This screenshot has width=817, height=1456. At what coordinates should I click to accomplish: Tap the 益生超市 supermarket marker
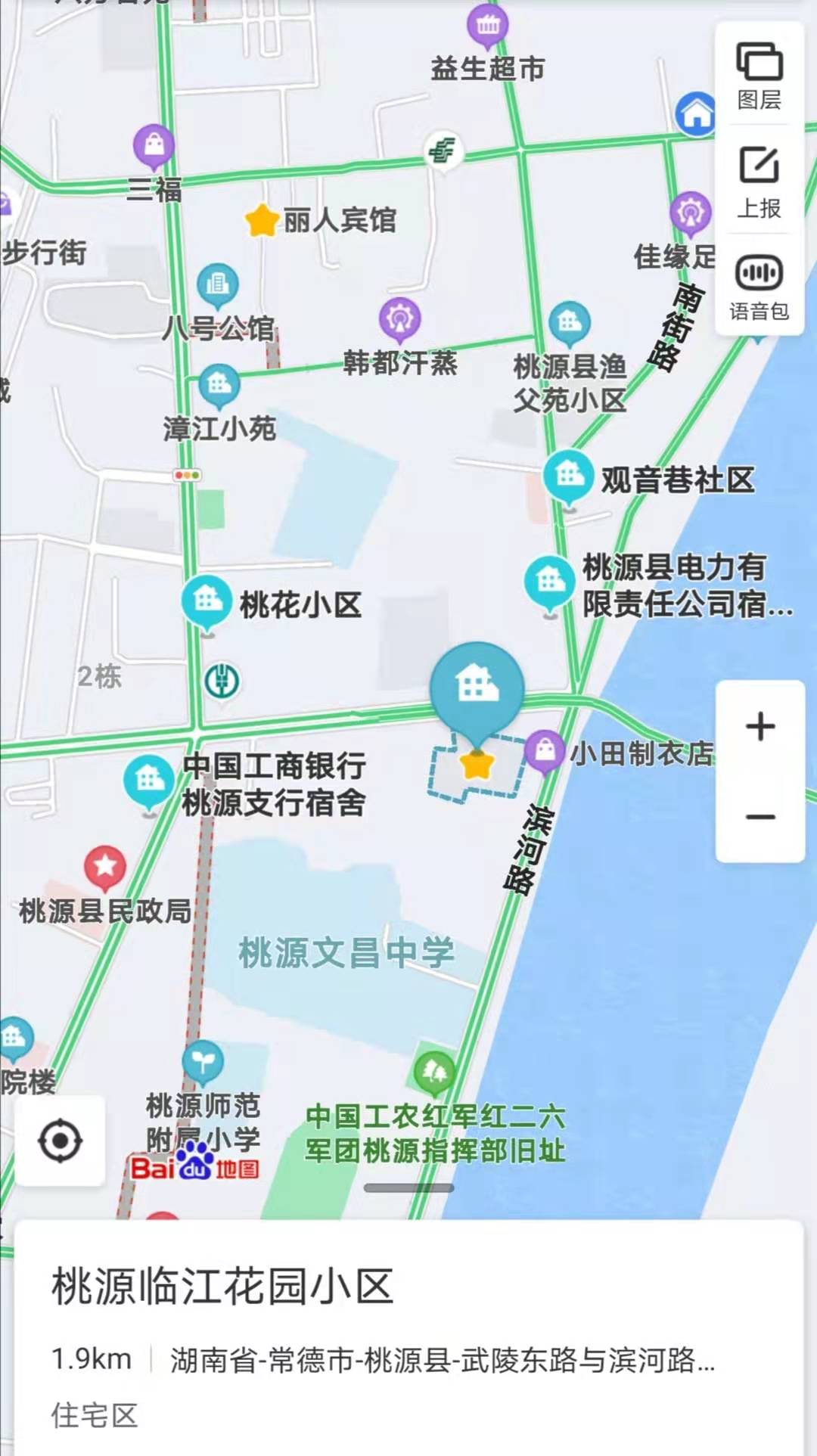(x=488, y=26)
